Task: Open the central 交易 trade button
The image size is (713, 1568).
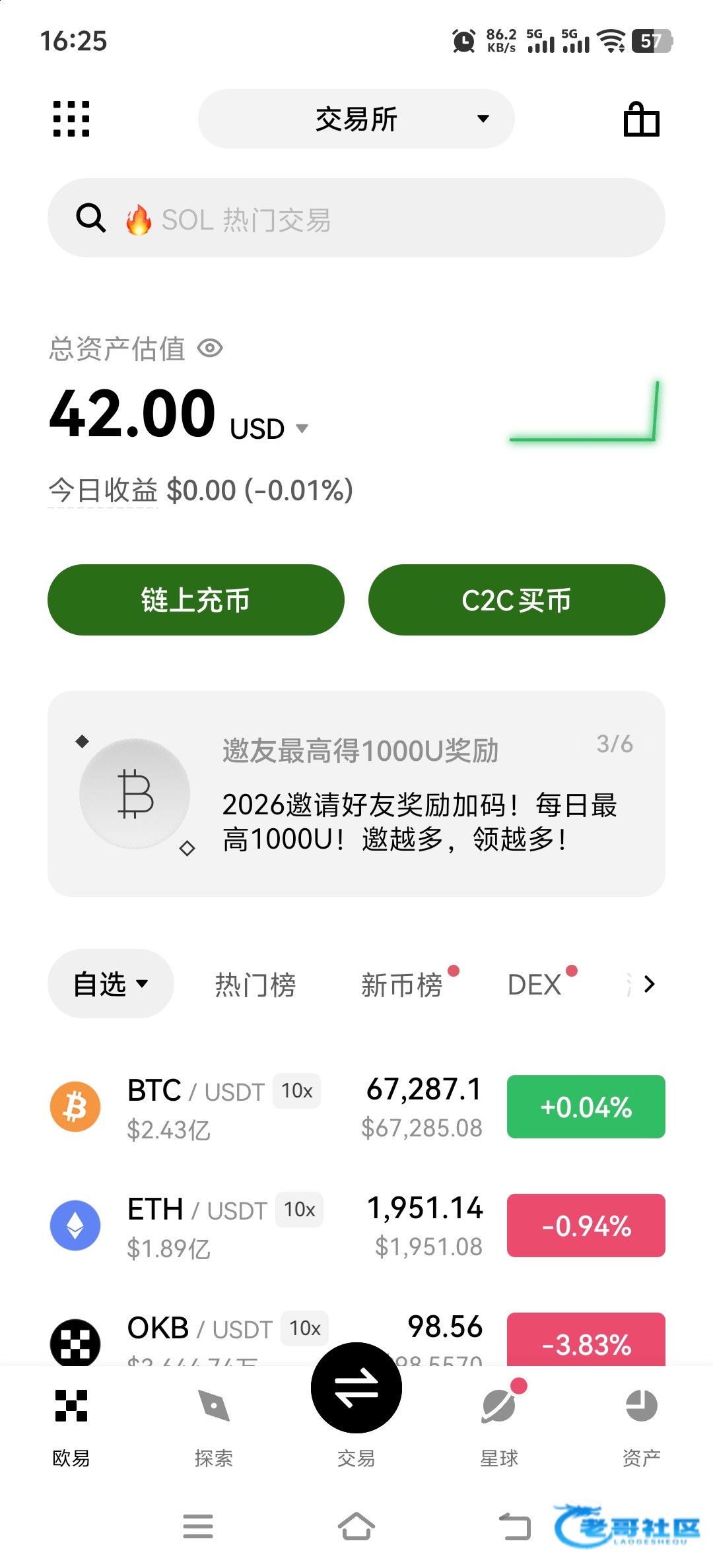Action: click(356, 1388)
